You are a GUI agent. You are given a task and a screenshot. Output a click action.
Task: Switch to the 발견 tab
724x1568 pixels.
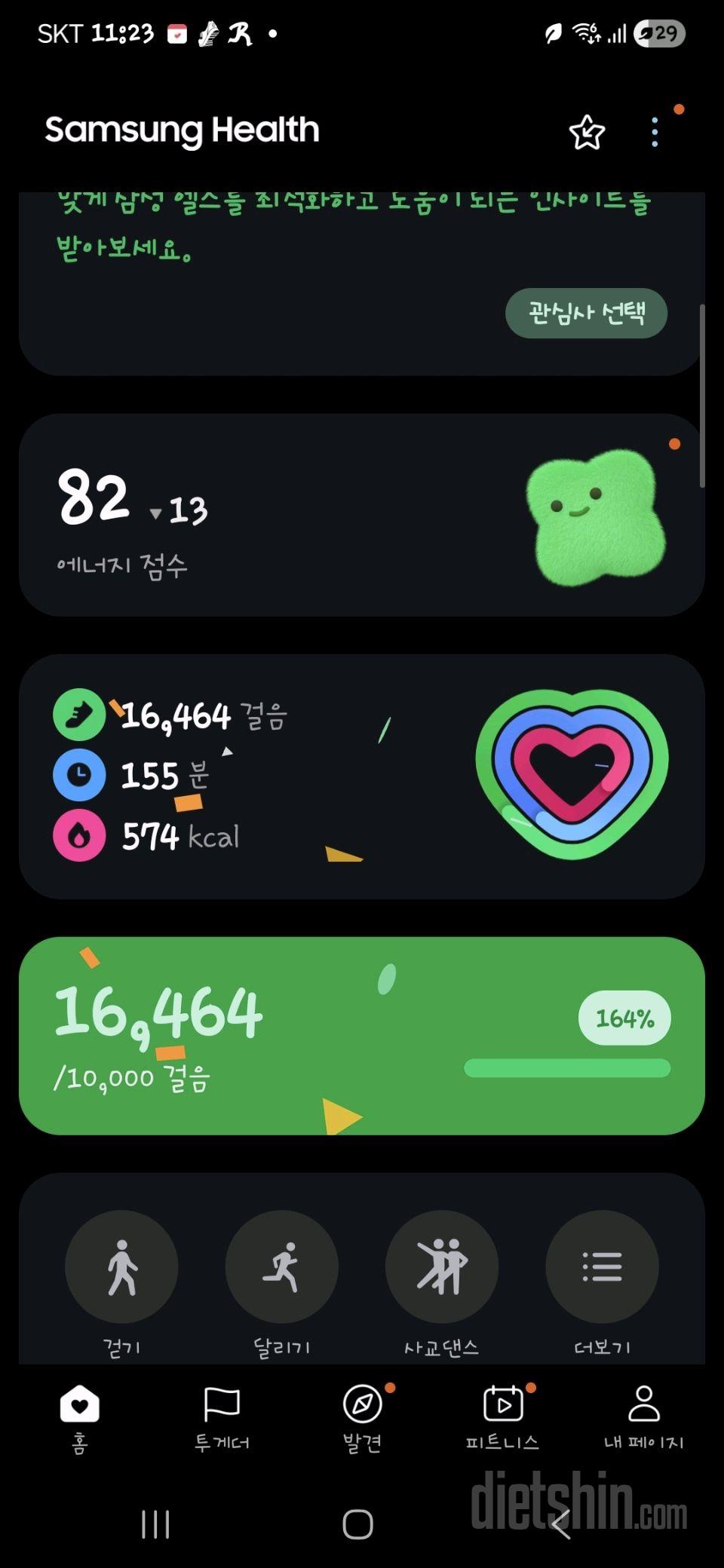click(363, 1417)
